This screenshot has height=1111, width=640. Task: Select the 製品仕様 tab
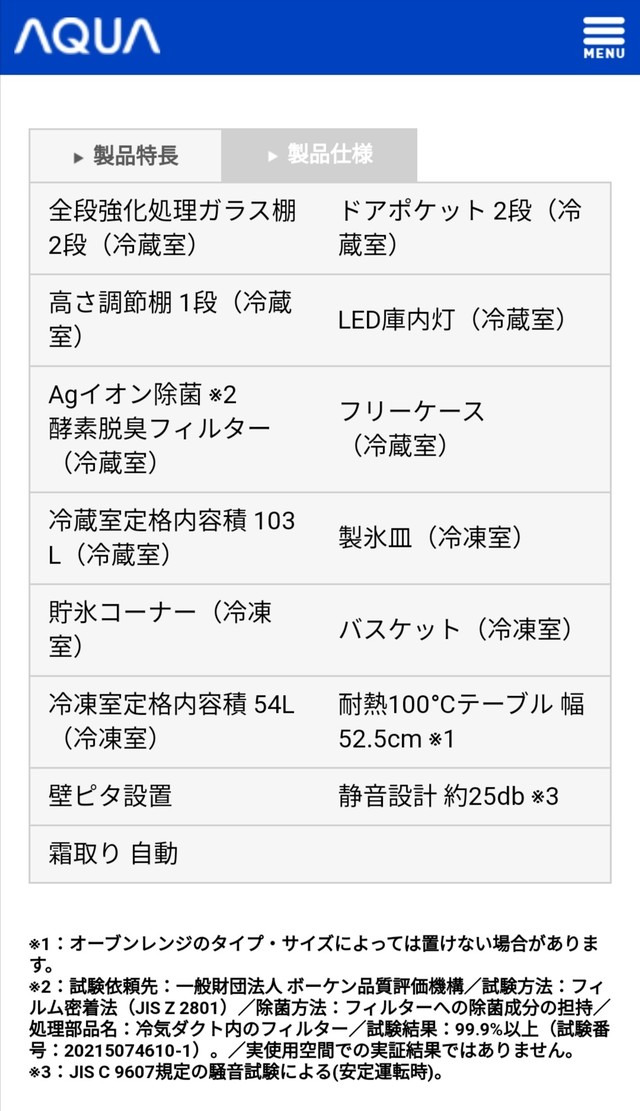click(319, 155)
